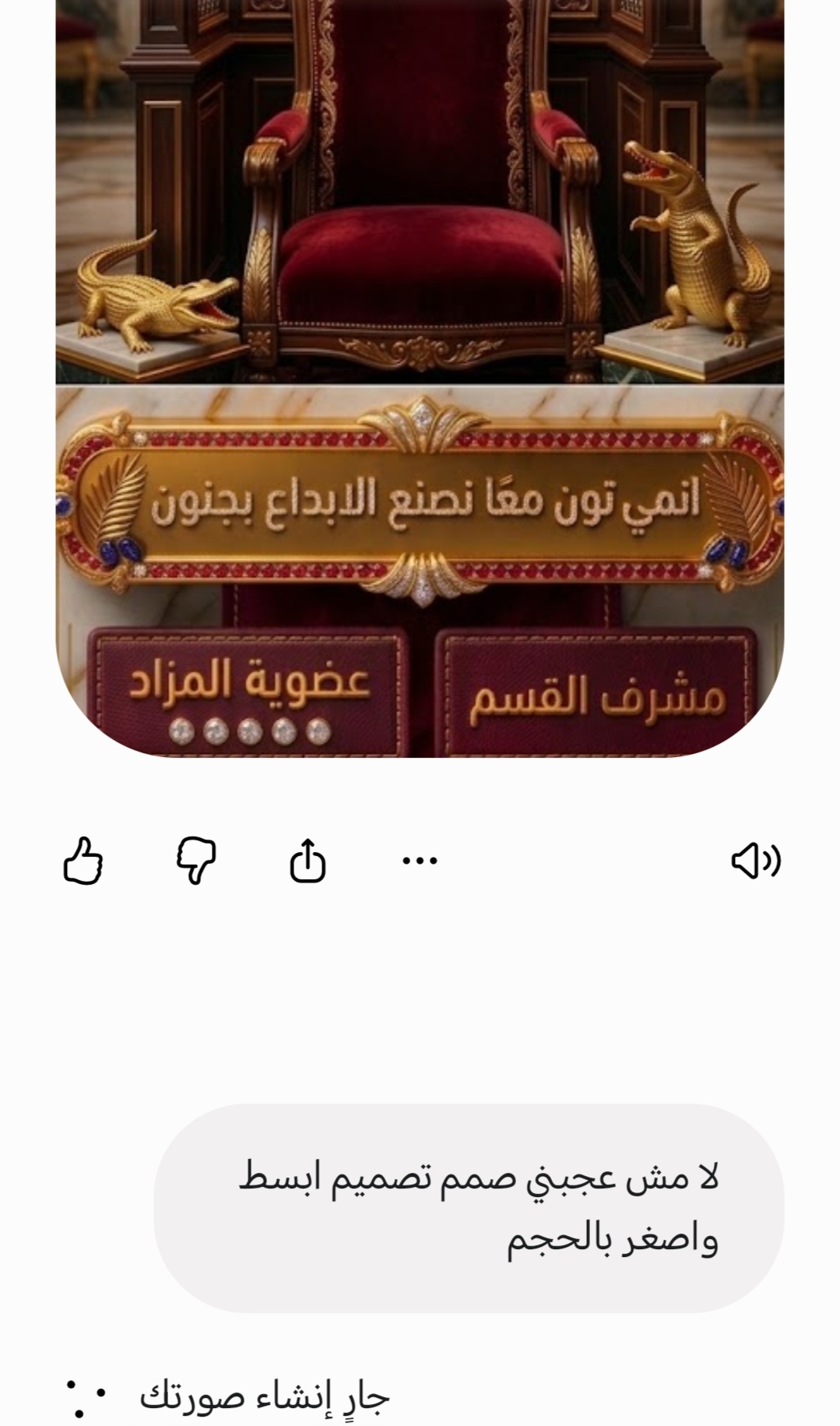
Task: Share the generated image response
Action: tap(308, 860)
